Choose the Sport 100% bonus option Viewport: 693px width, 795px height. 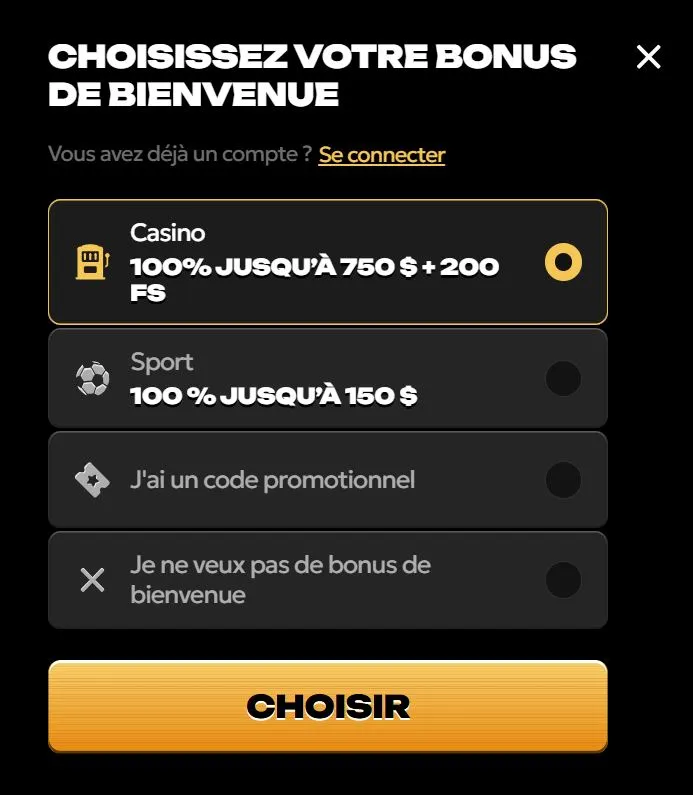pos(563,378)
